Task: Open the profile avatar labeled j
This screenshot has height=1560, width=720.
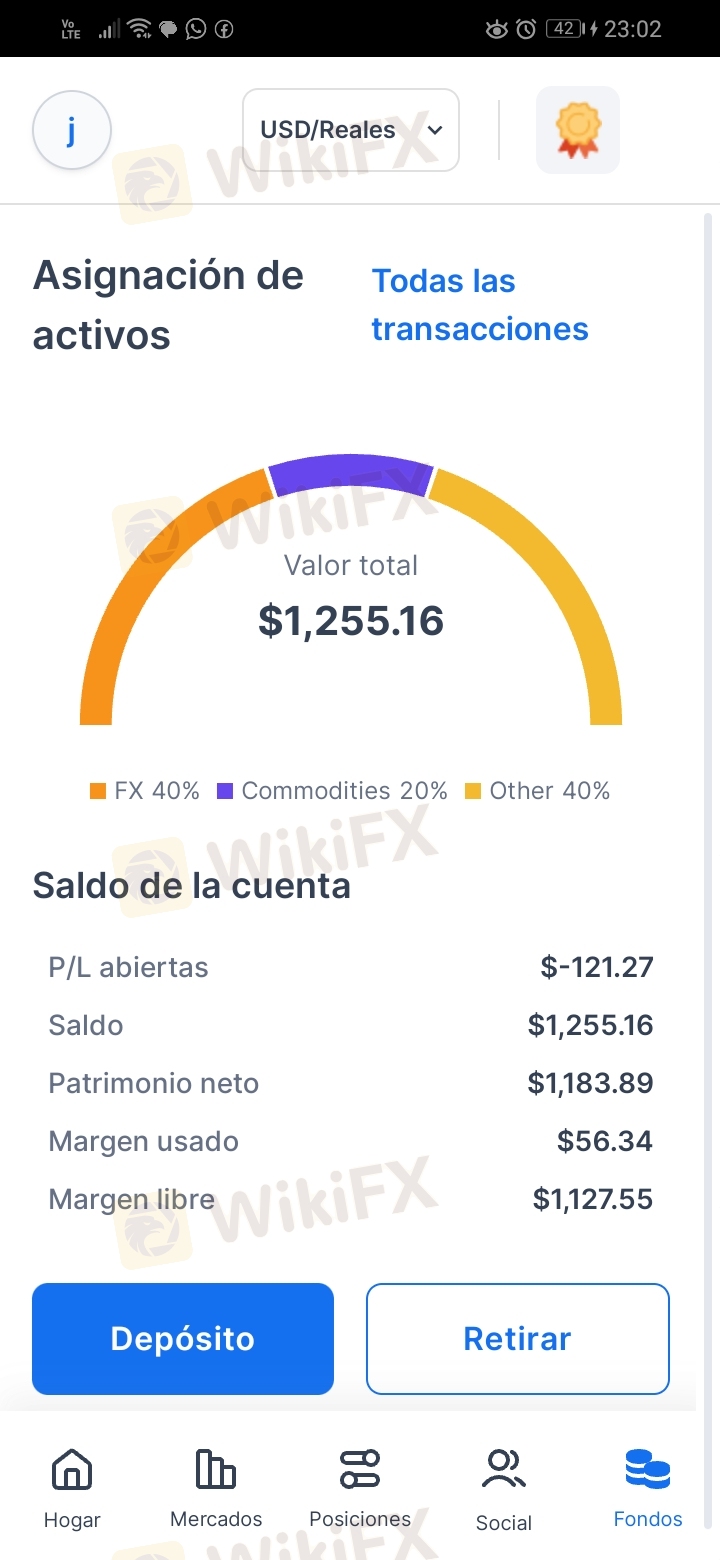Action: [71, 130]
